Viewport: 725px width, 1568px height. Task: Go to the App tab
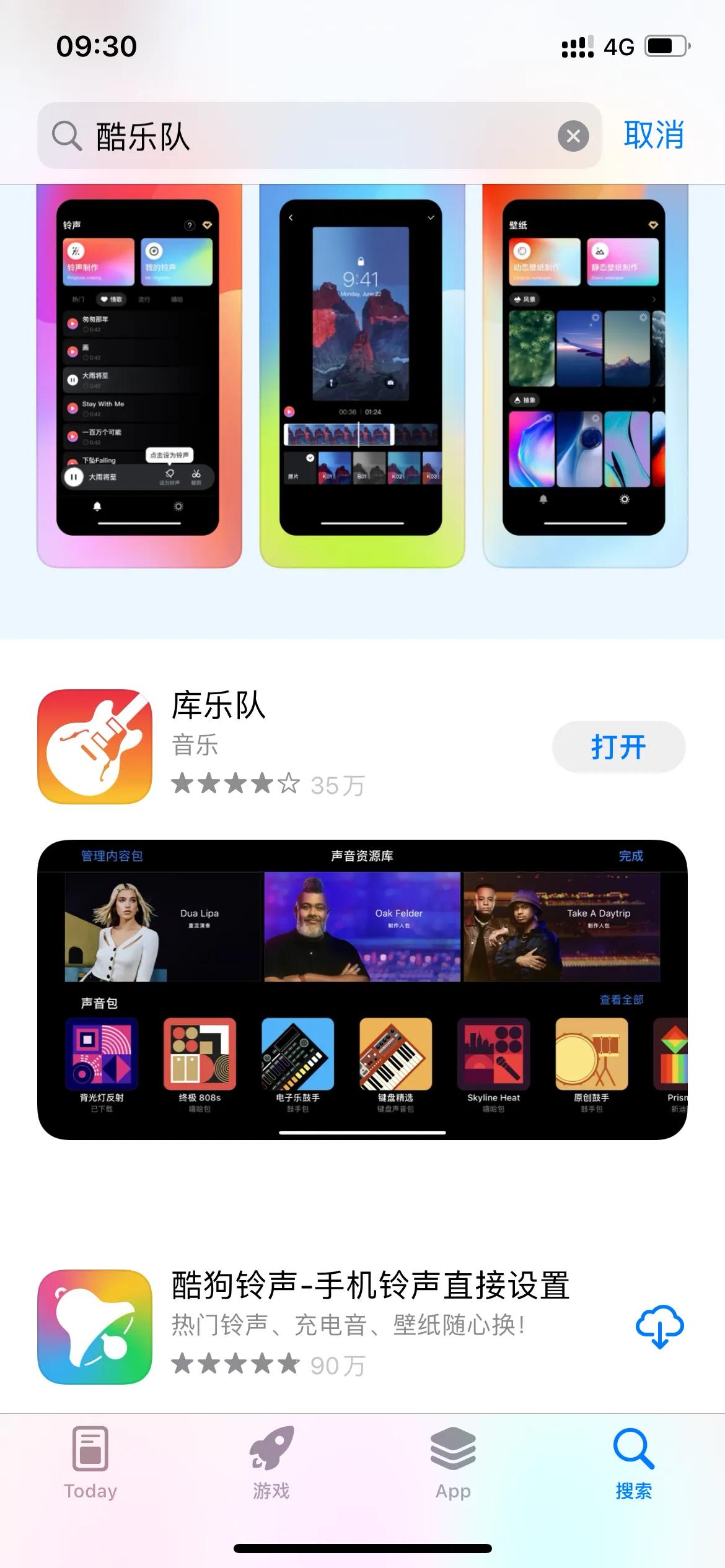click(x=453, y=1463)
